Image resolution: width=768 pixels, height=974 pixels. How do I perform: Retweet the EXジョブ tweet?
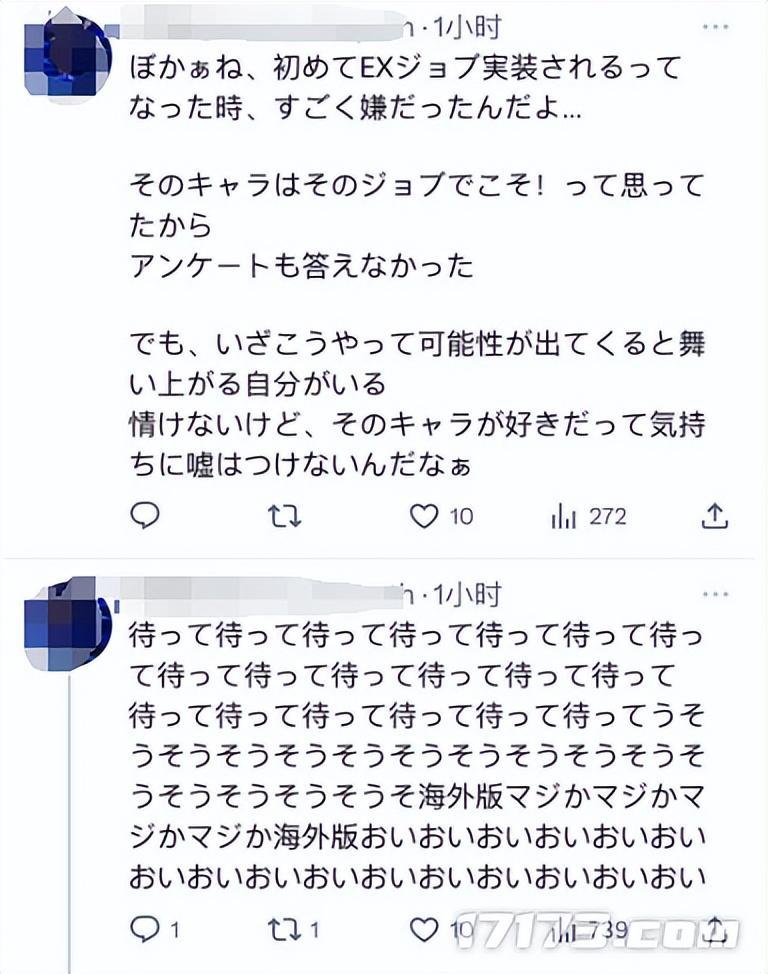point(285,516)
